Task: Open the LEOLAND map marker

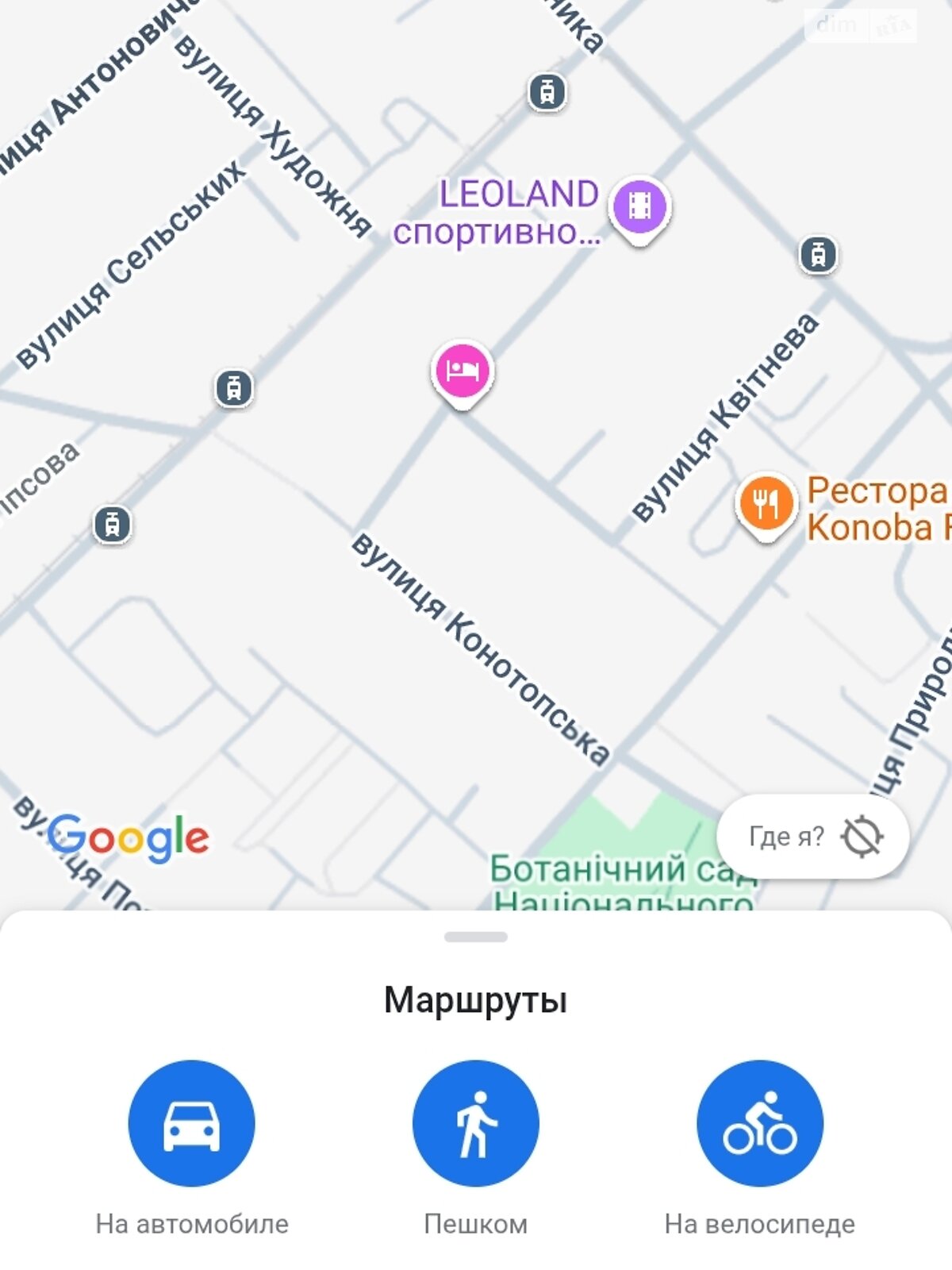Action: pos(639,207)
